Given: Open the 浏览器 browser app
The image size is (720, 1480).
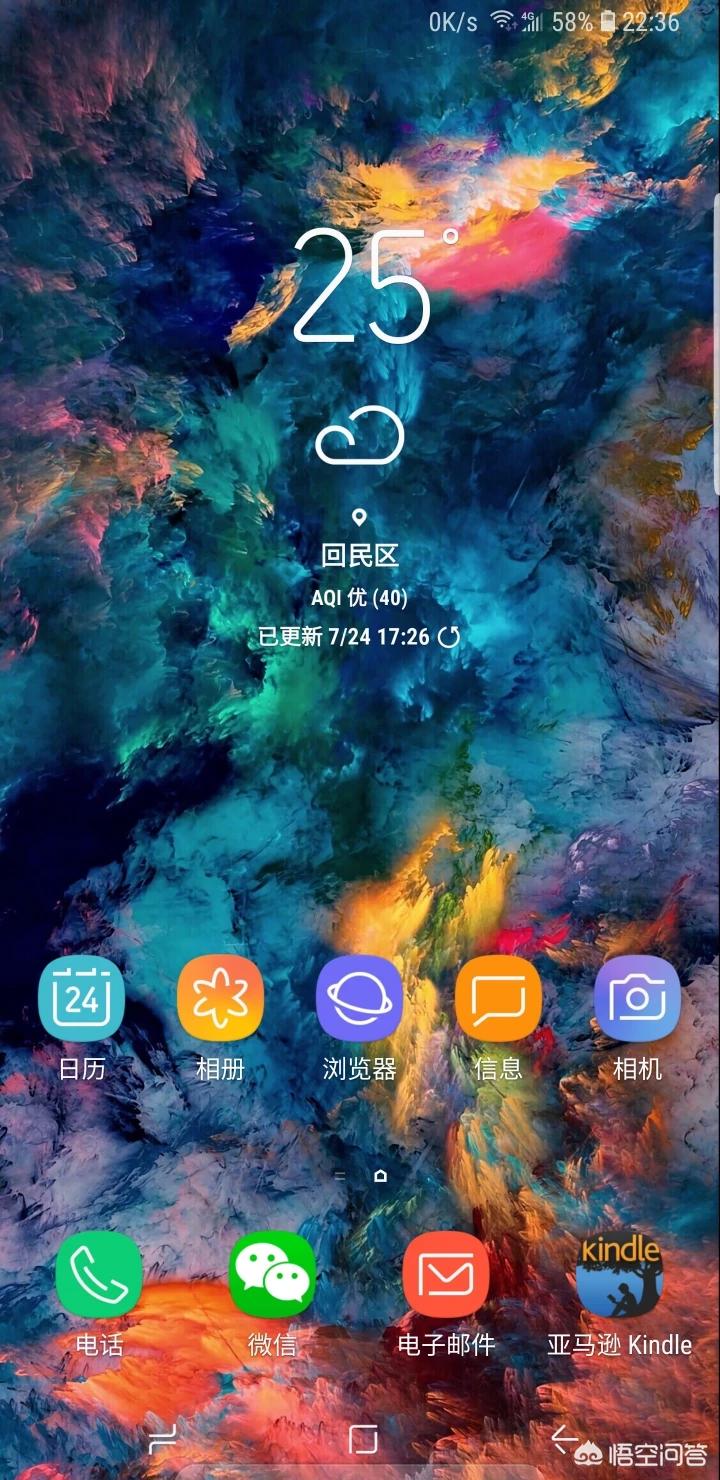Looking at the screenshot, I should tap(359, 999).
